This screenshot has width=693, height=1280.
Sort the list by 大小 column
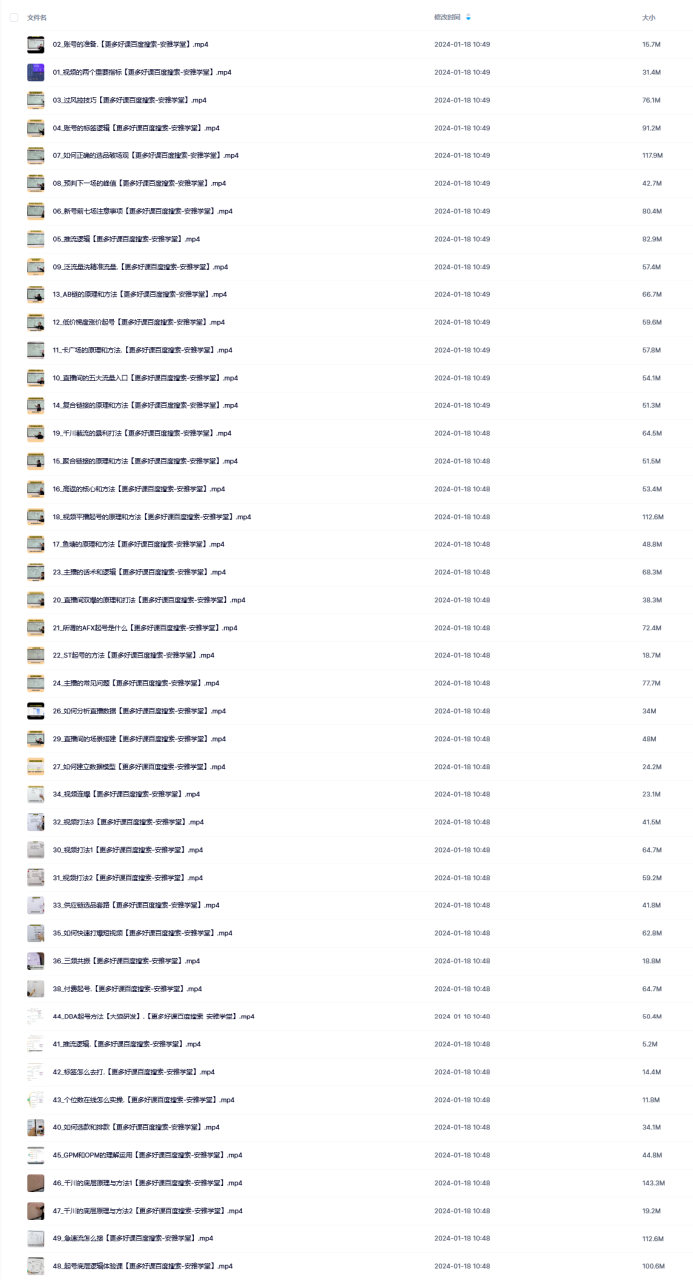648,18
